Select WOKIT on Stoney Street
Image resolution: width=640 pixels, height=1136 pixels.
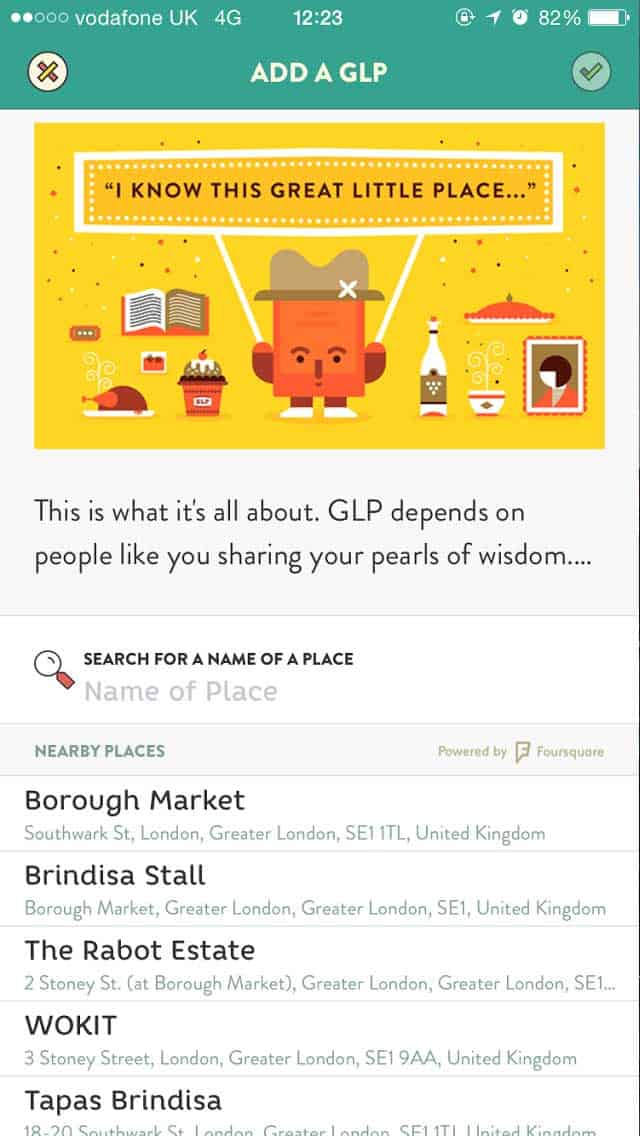(320, 1040)
